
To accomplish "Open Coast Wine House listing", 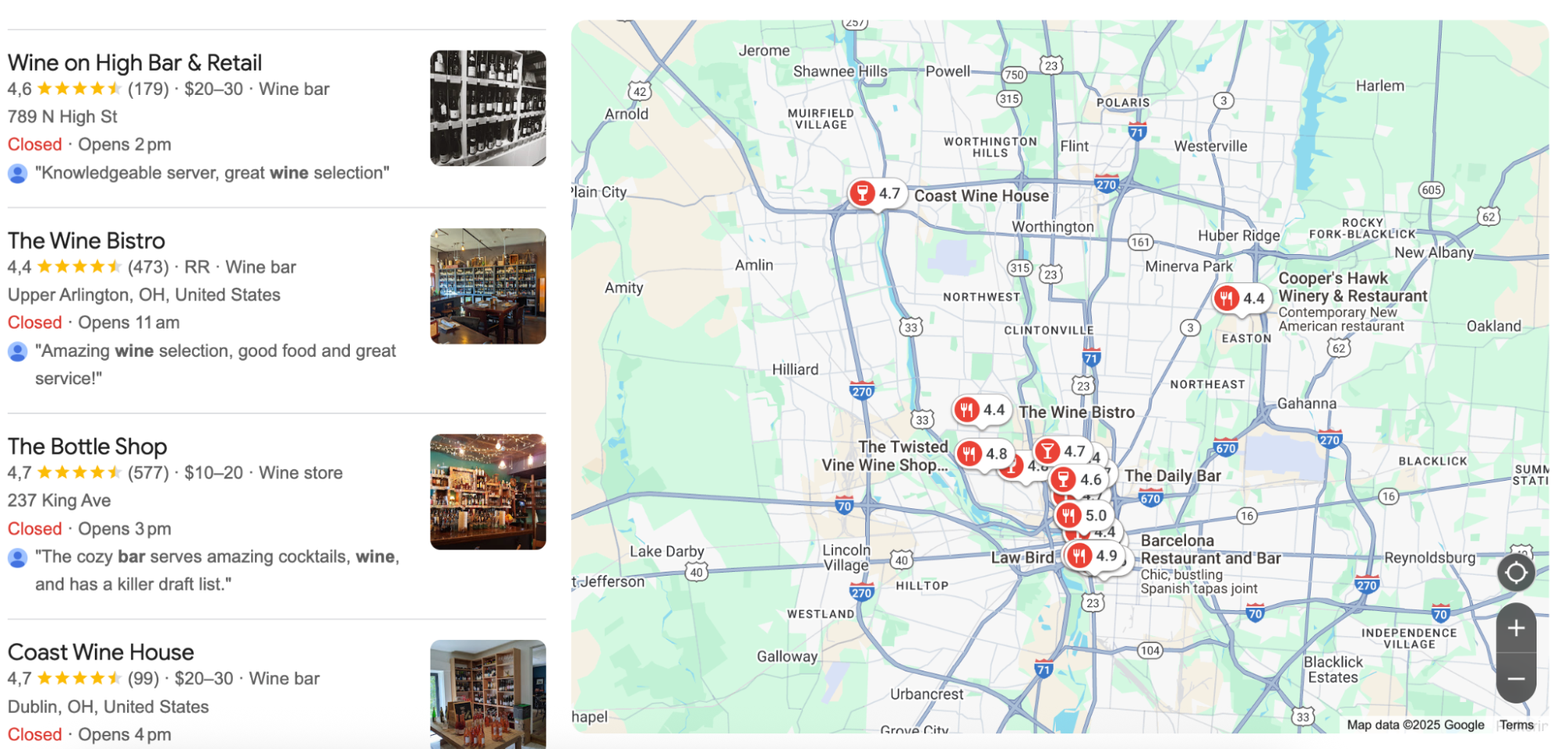I will click(100, 652).
